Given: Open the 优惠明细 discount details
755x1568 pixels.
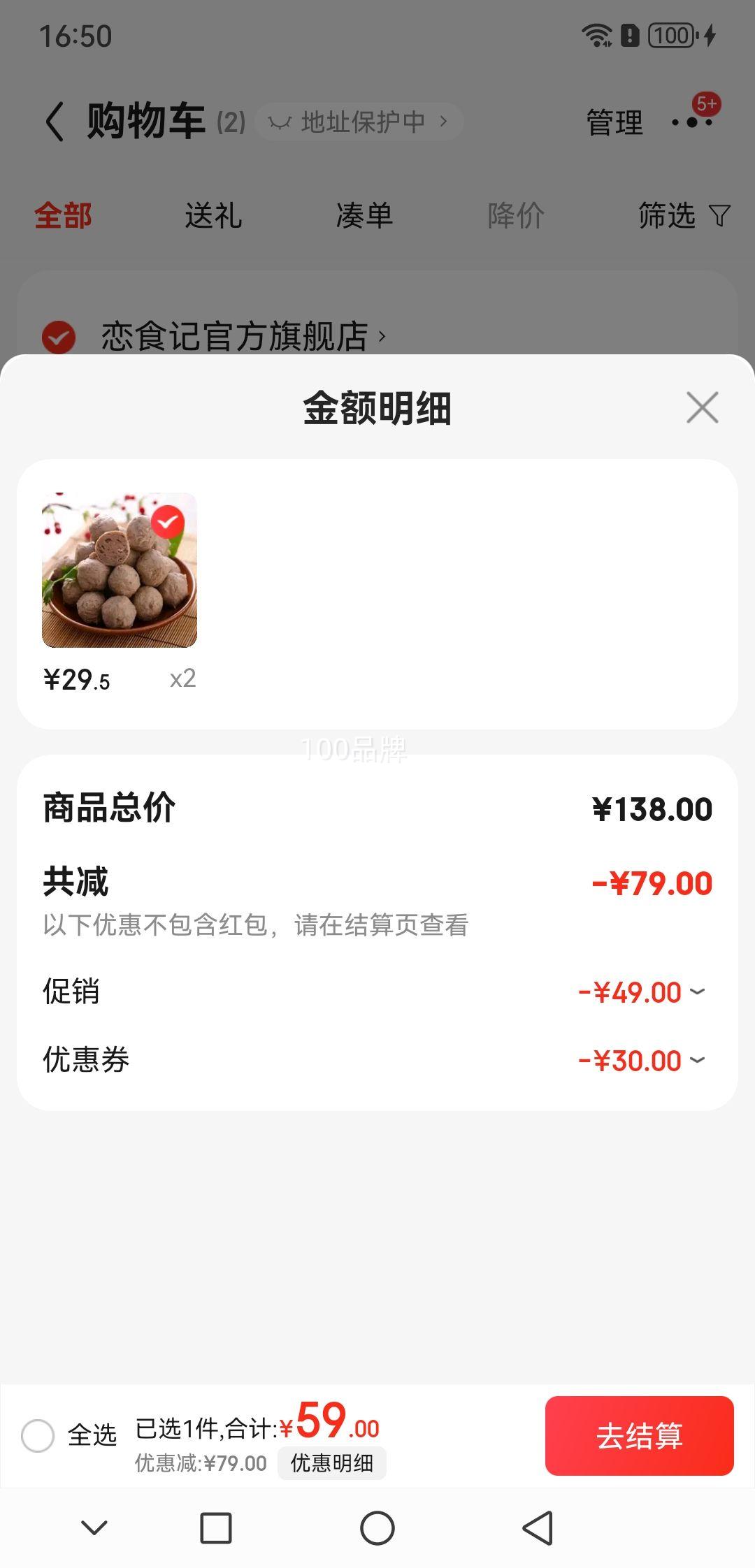Looking at the screenshot, I should 333,1463.
